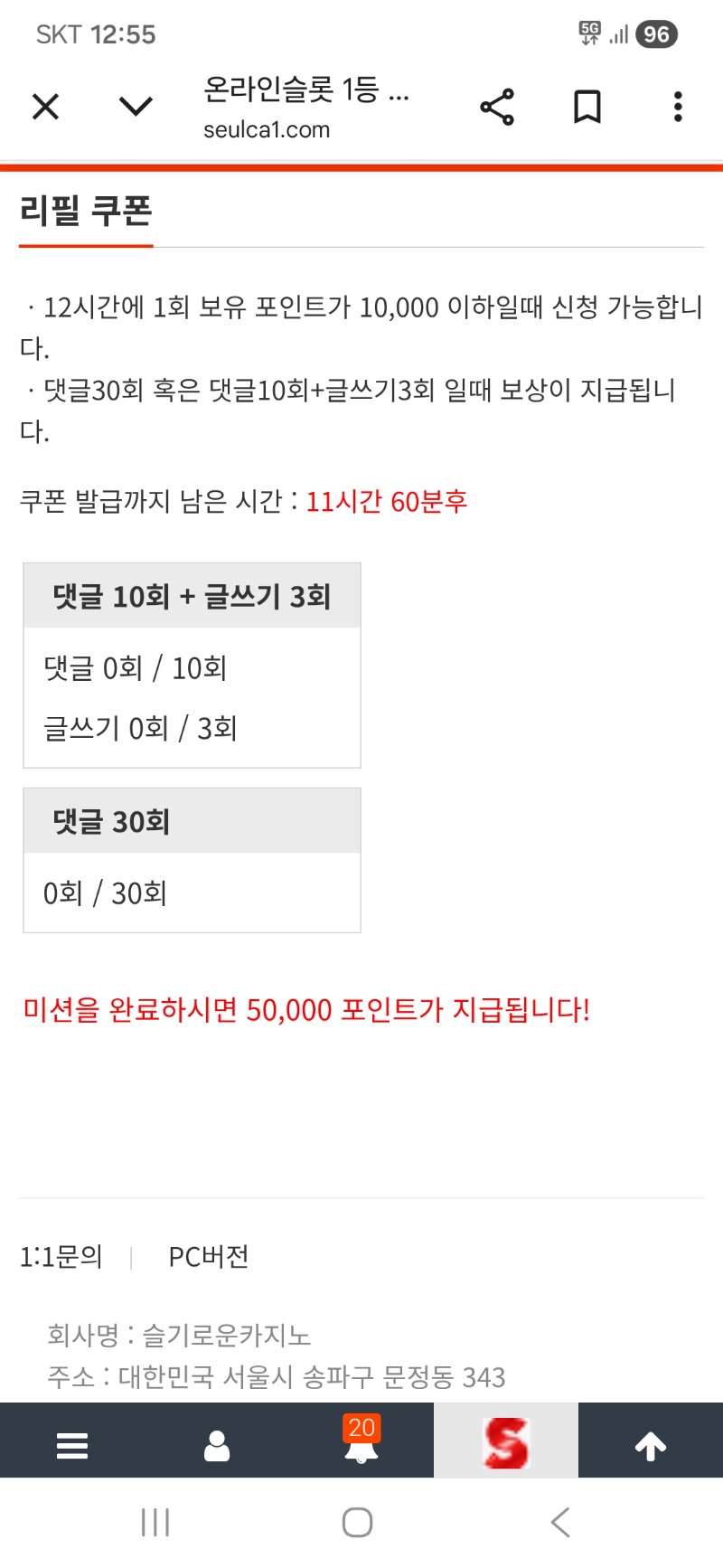Close the in-app browser tab
This screenshot has height=1568, width=723.
coord(45,107)
